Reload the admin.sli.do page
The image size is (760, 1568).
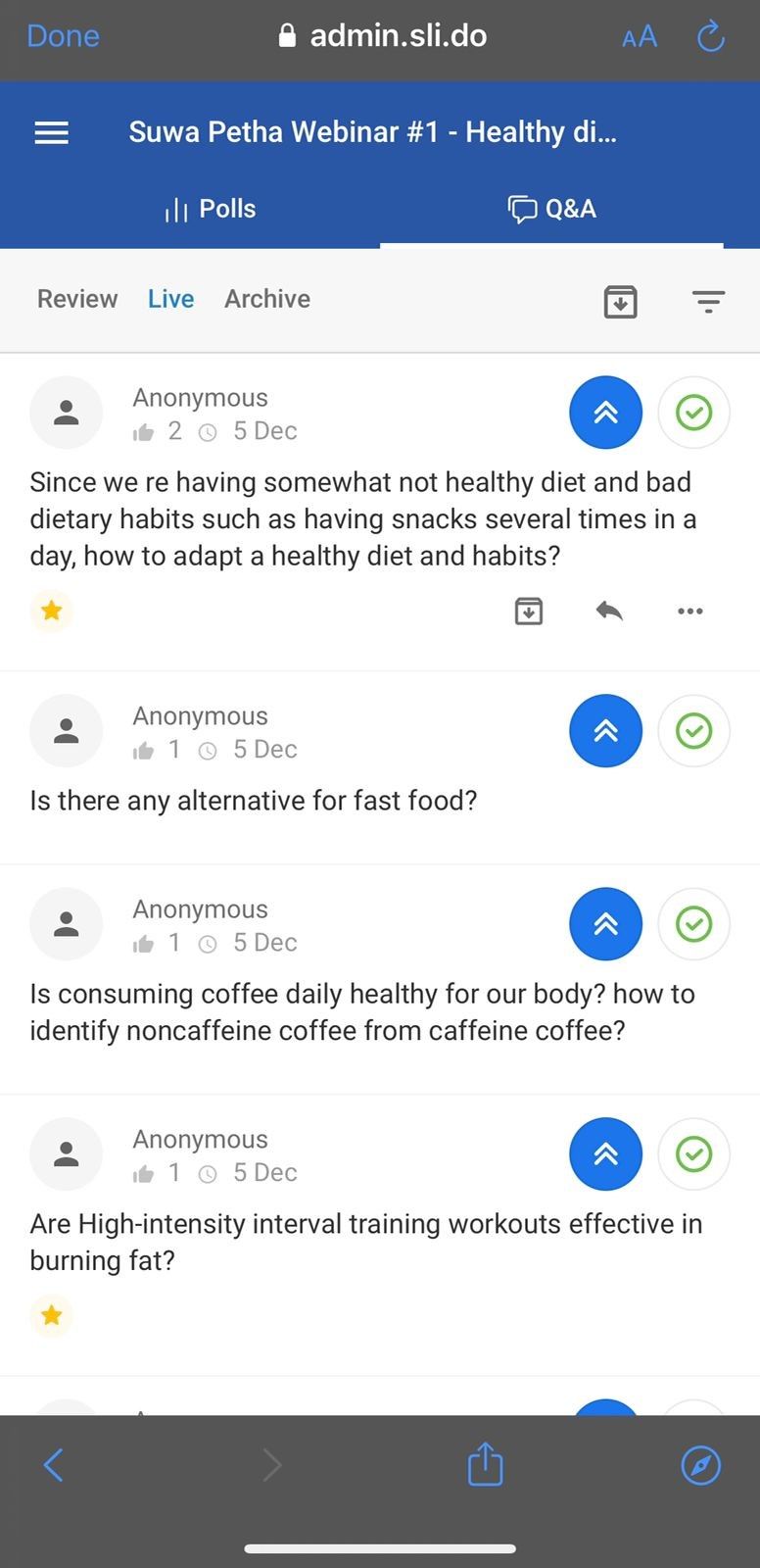click(x=710, y=37)
